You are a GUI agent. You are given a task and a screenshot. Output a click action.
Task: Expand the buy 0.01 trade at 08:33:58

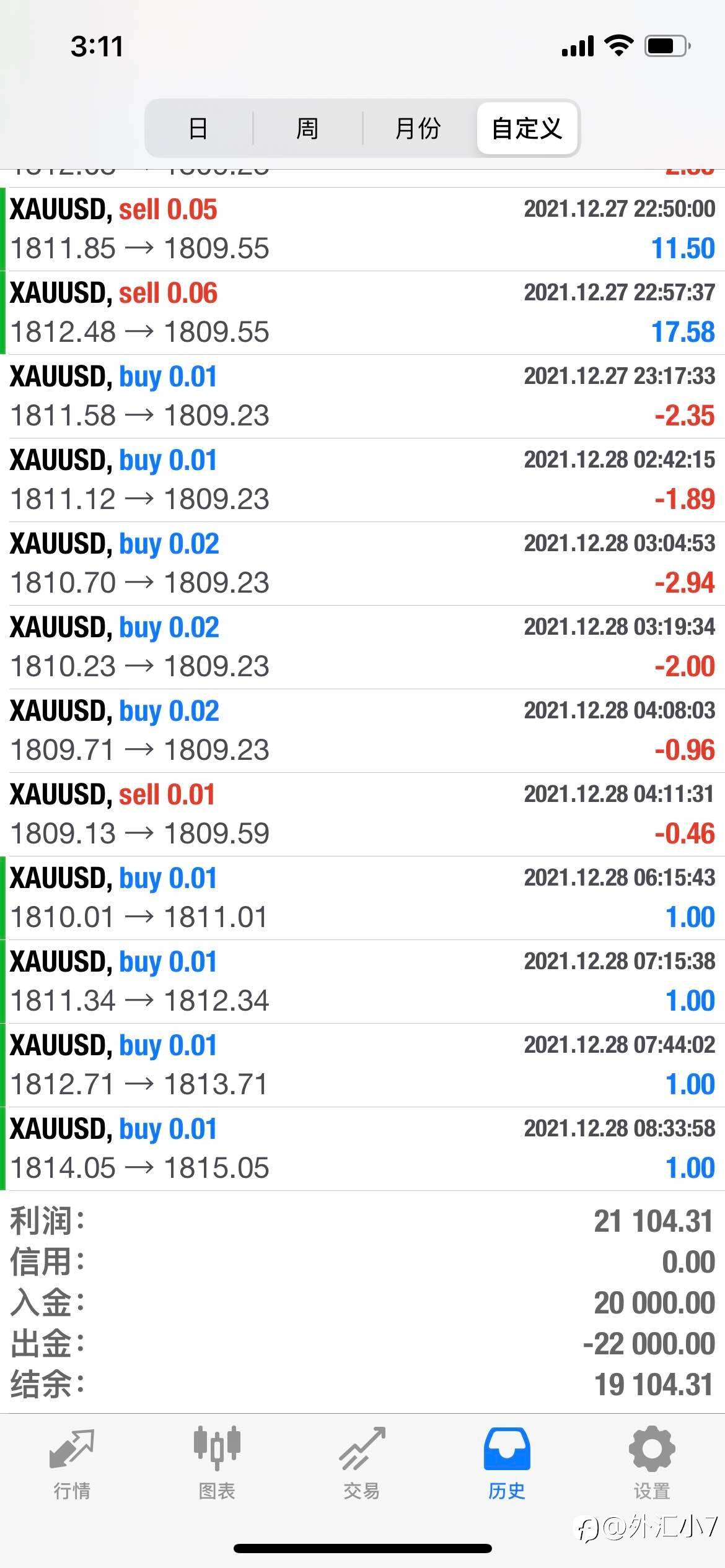362,1149
